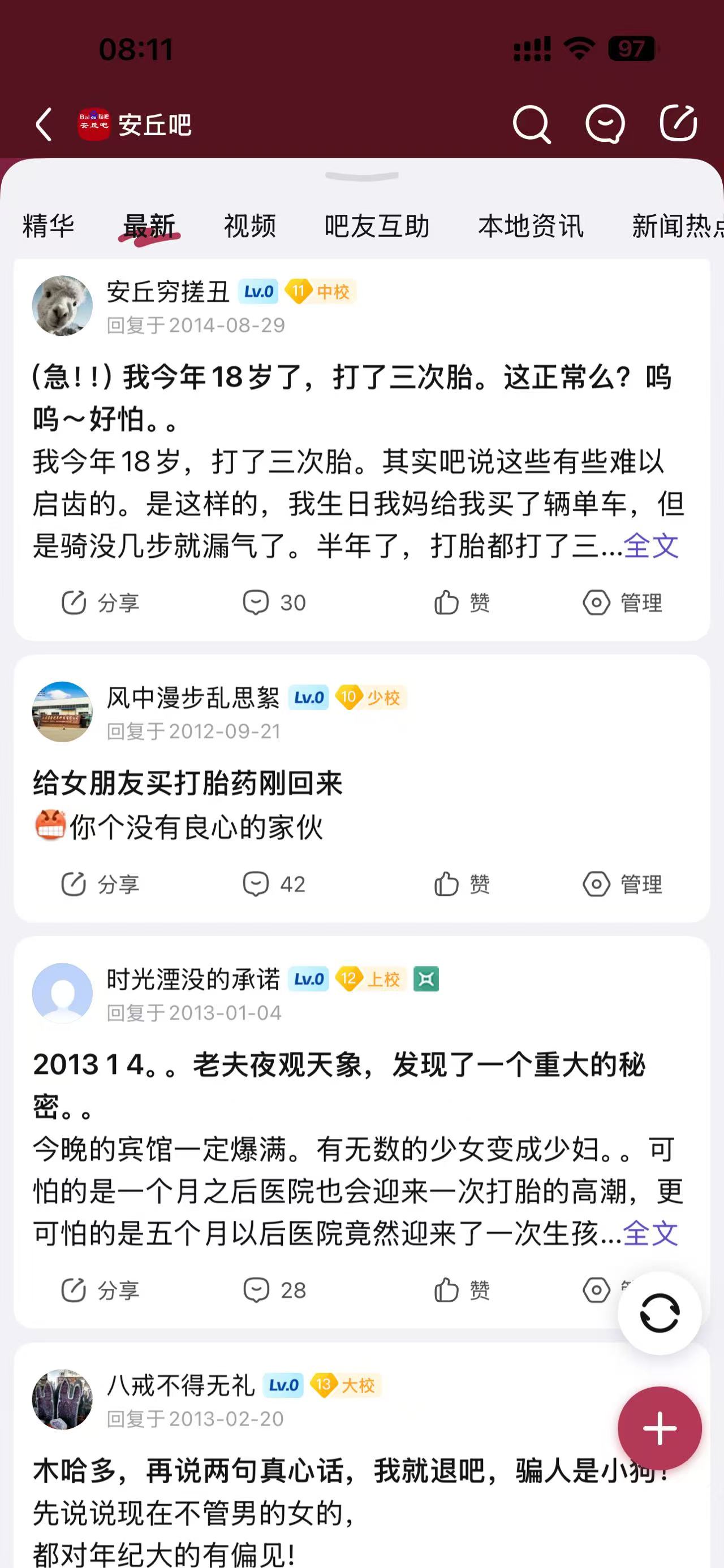Open the messages icon in top bar
Viewport: 724px width, 1568px height.
[605, 125]
